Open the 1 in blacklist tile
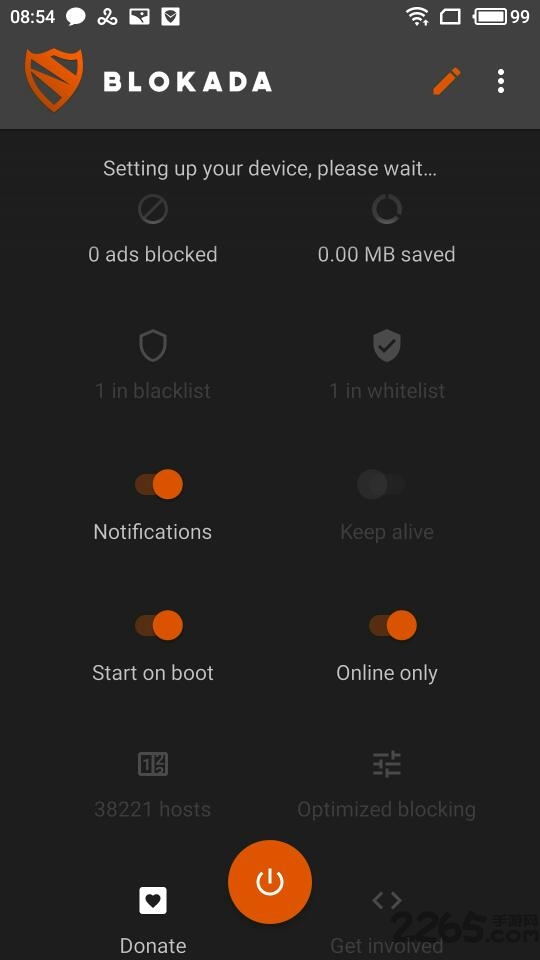540x960 pixels. (x=153, y=366)
